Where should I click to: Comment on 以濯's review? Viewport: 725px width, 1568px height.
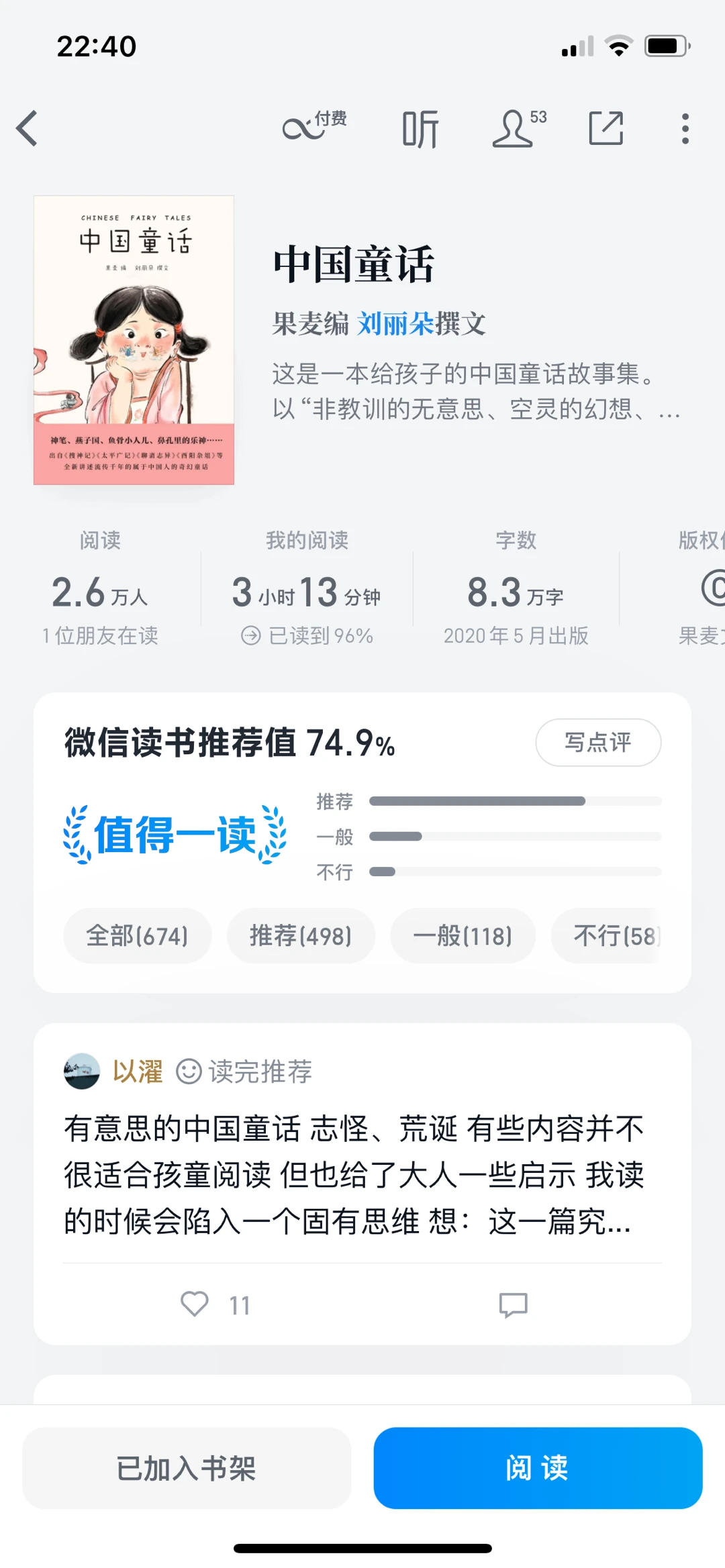point(513,1305)
